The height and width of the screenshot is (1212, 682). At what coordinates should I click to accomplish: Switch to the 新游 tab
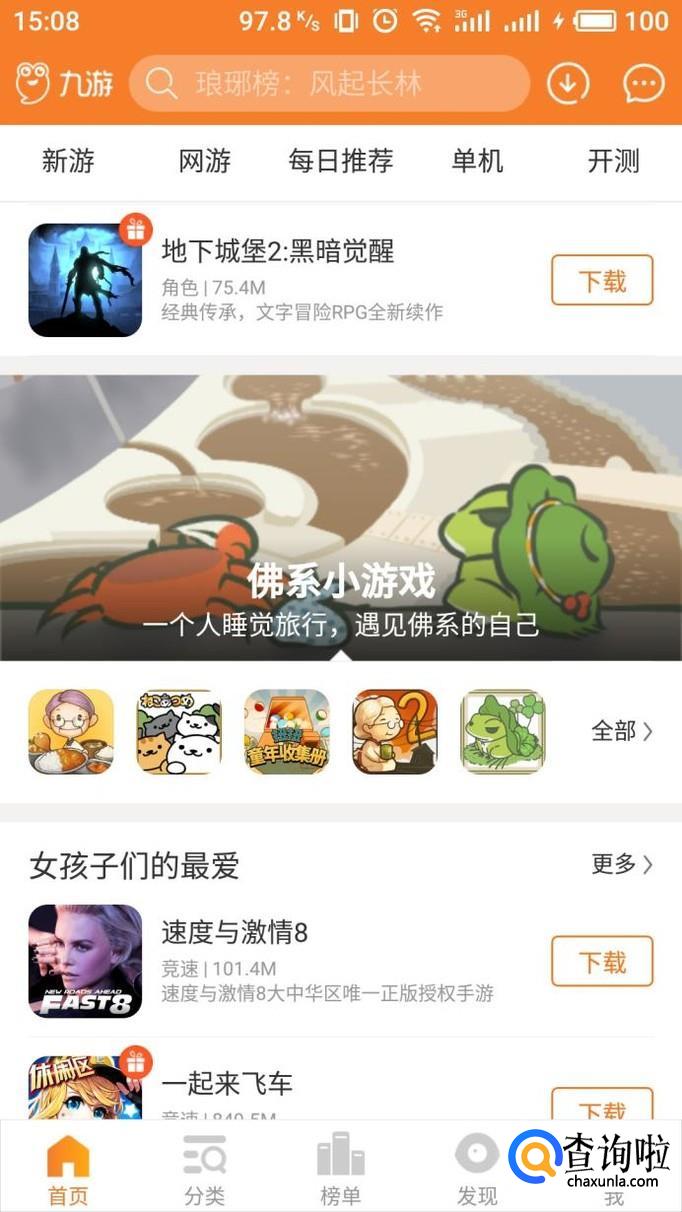[68, 161]
